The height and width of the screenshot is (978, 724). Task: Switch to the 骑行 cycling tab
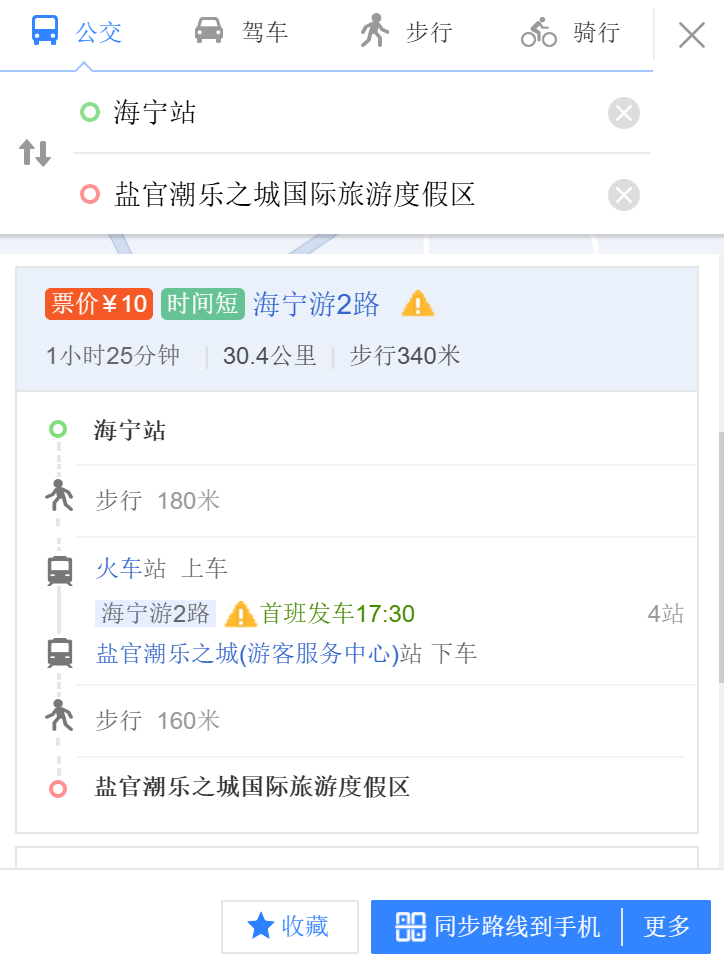[x=571, y=32]
